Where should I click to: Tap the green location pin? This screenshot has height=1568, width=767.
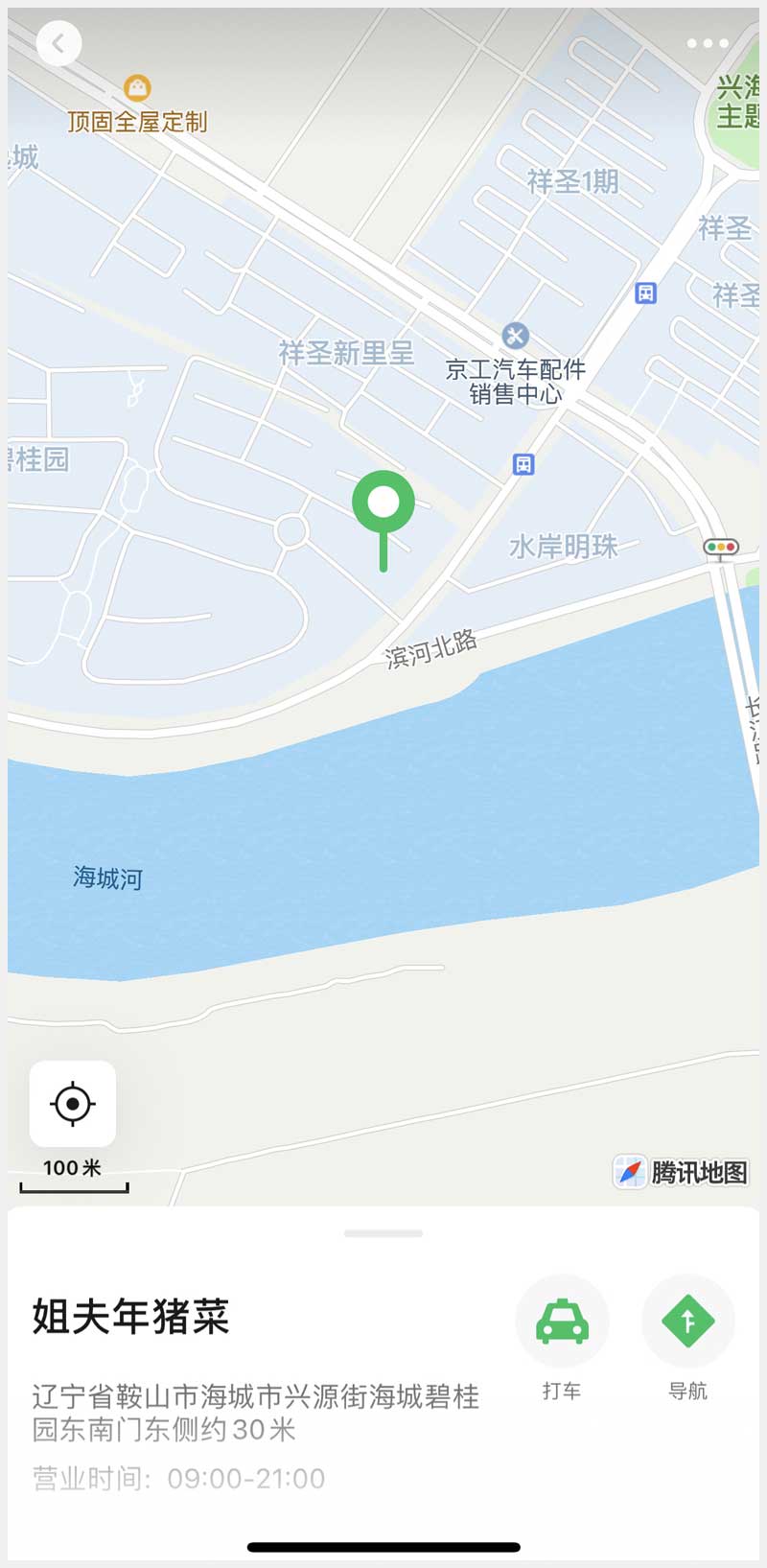pyautogui.click(x=383, y=504)
